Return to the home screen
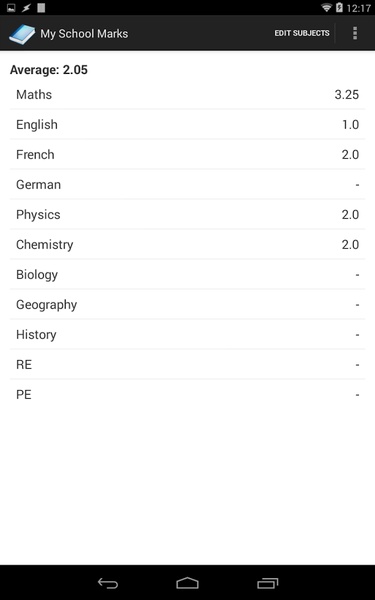This screenshot has width=375, height=600. (x=188, y=583)
